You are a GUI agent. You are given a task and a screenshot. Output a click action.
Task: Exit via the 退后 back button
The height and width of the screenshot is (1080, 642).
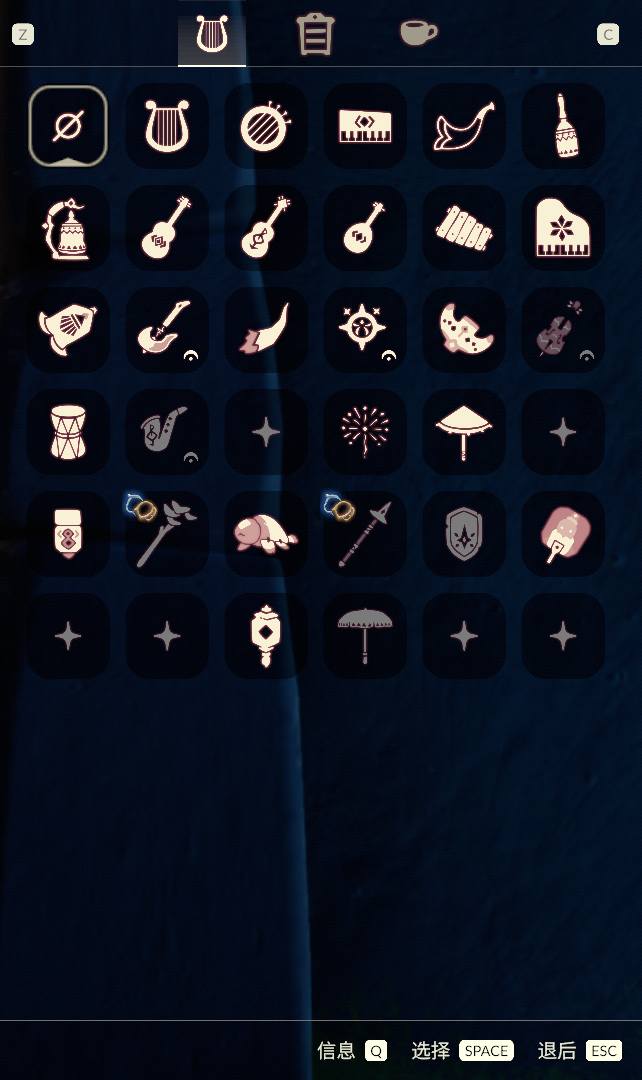coord(579,1050)
